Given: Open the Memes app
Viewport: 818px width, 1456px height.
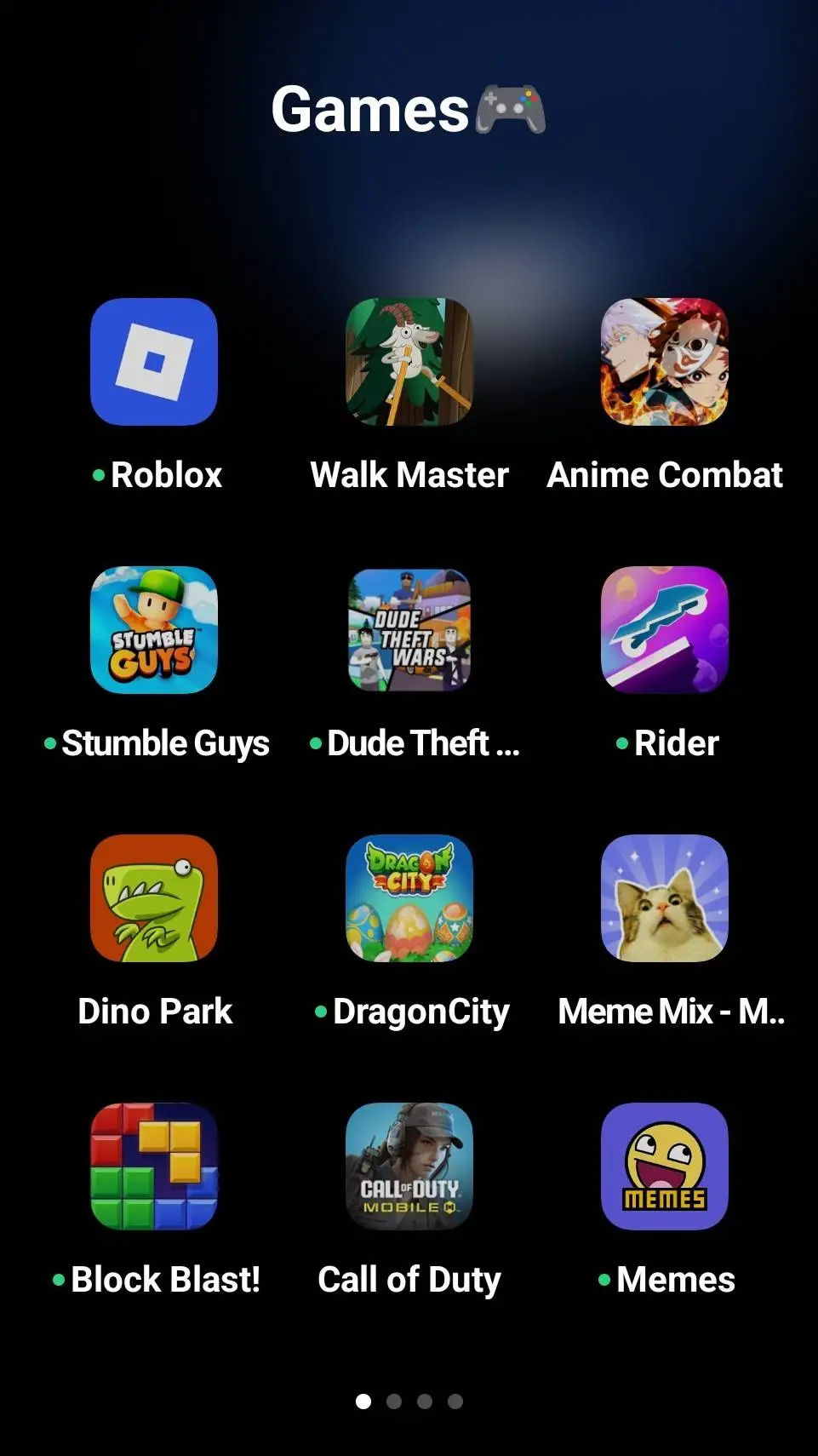Looking at the screenshot, I should [665, 1167].
